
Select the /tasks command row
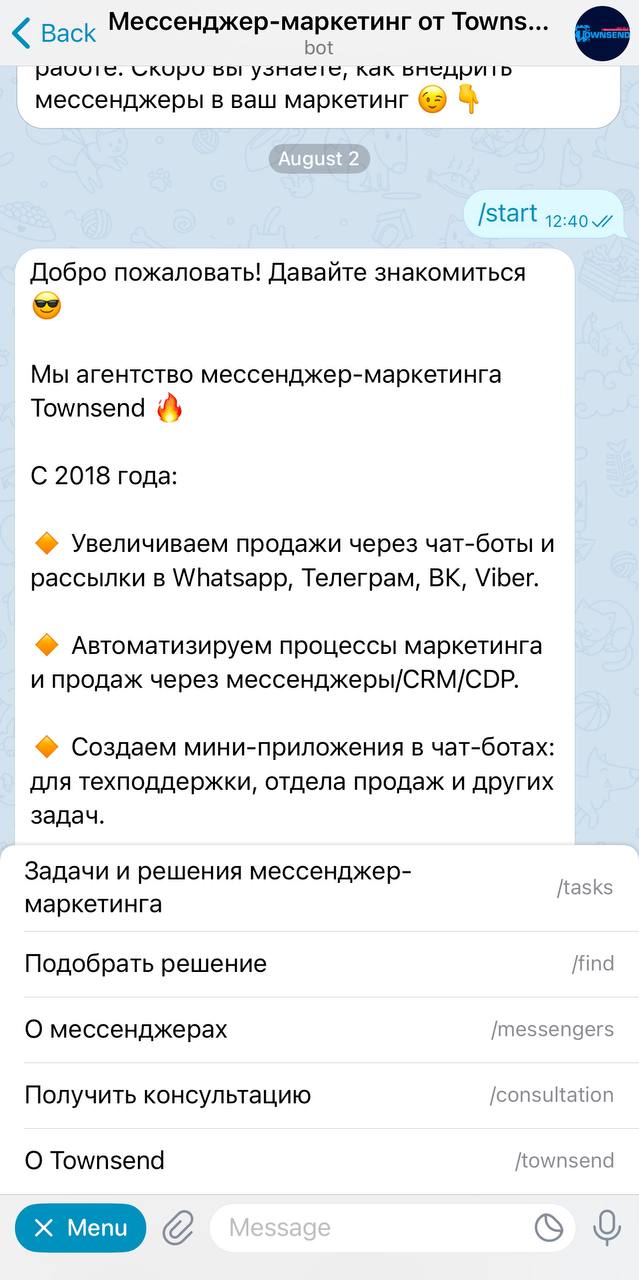point(319,887)
